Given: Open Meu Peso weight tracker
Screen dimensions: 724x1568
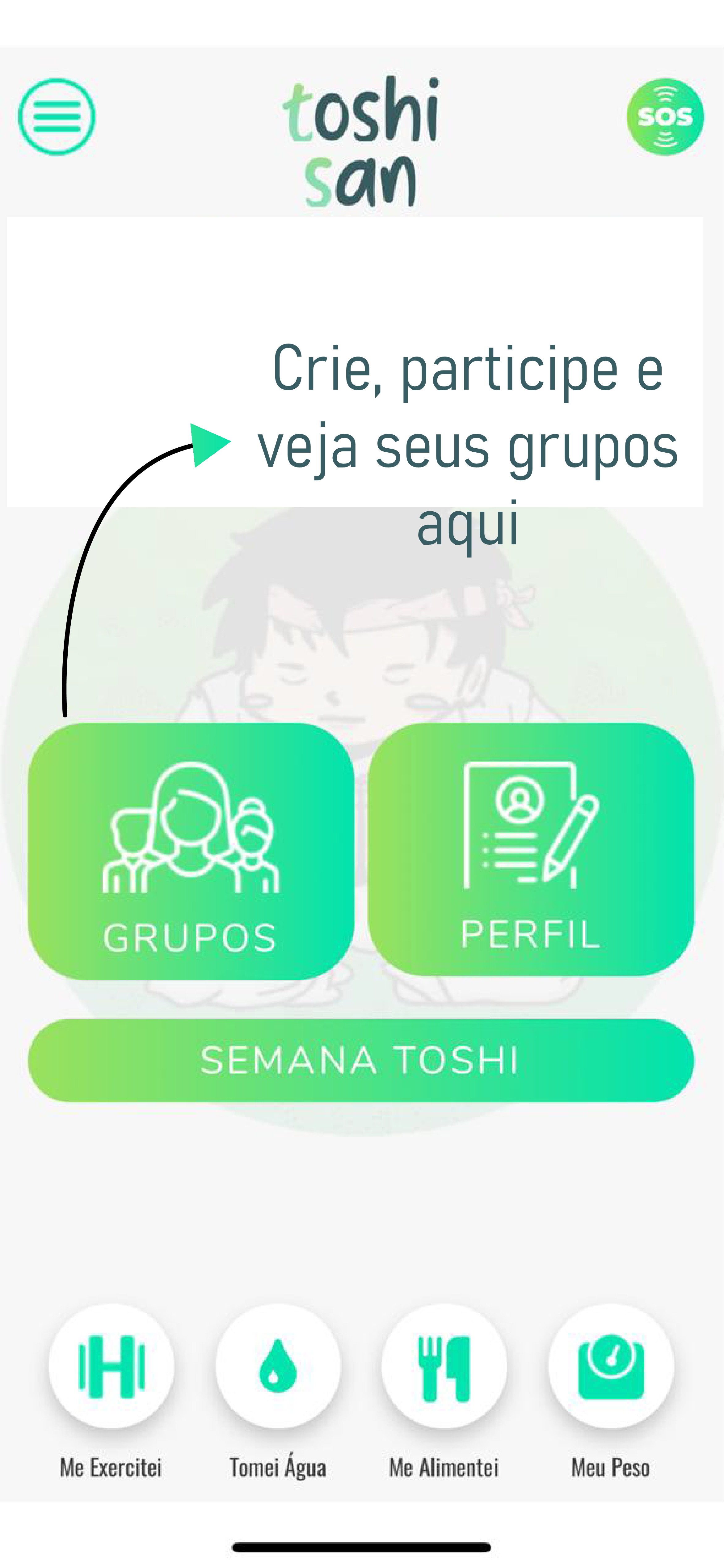Looking at the screenshot, I should pos(611,1367).
